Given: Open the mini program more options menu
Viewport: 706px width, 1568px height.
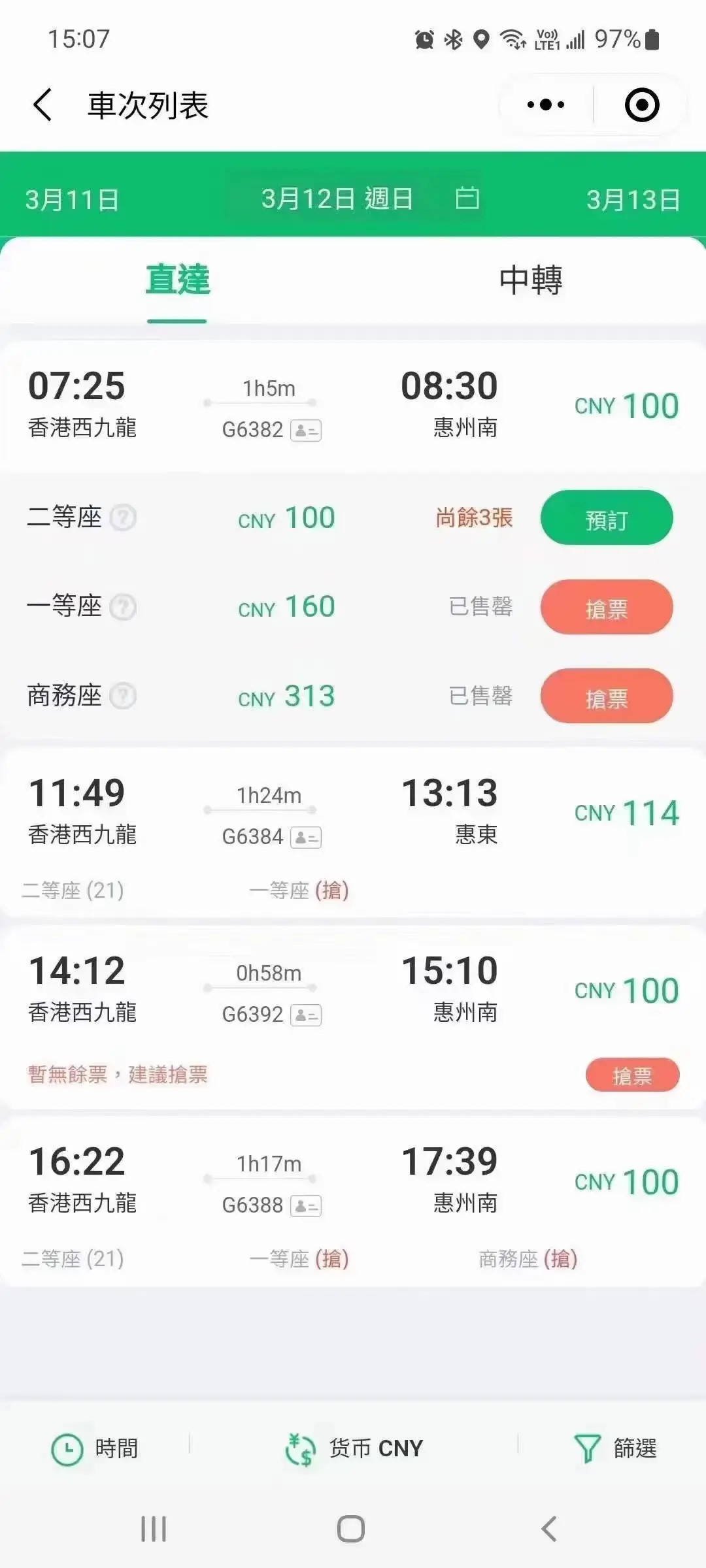Looking at the screenshot, I should tap(546, 105).
